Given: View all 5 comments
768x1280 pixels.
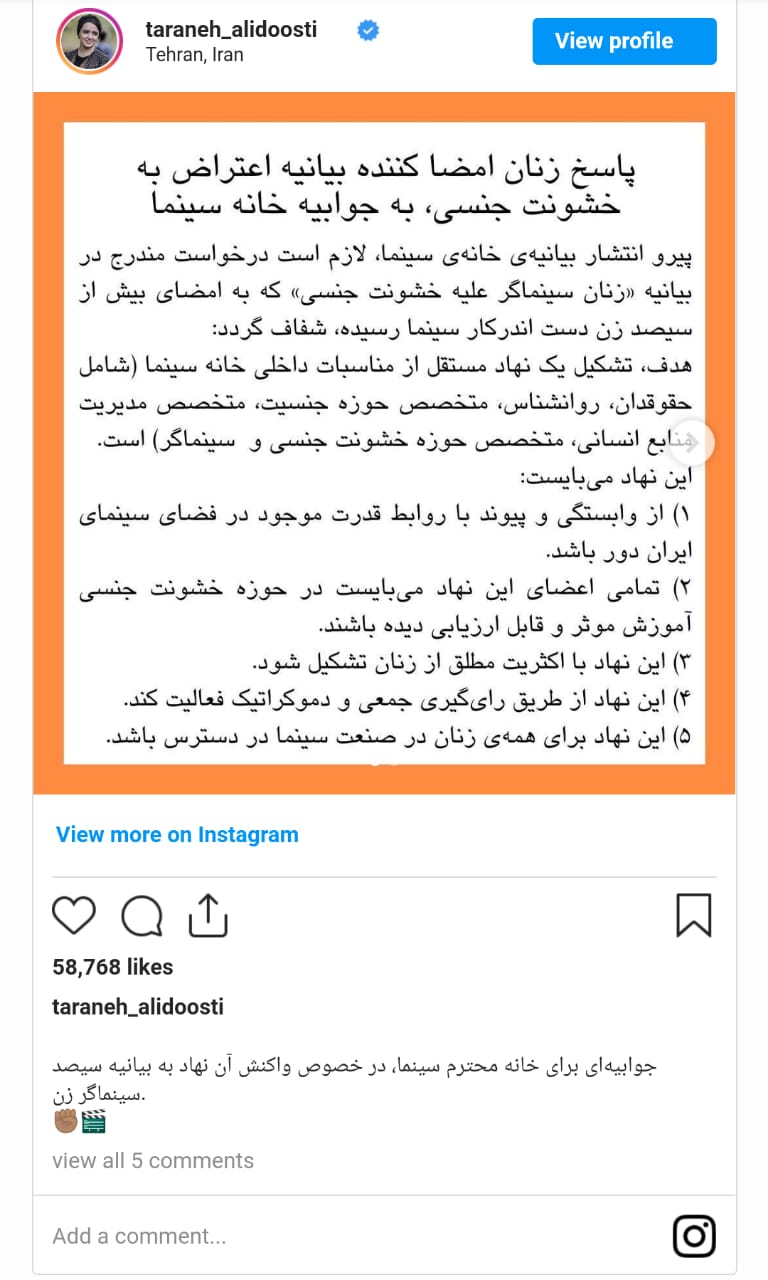Looking at the screenshot, I should point(153,1160).
